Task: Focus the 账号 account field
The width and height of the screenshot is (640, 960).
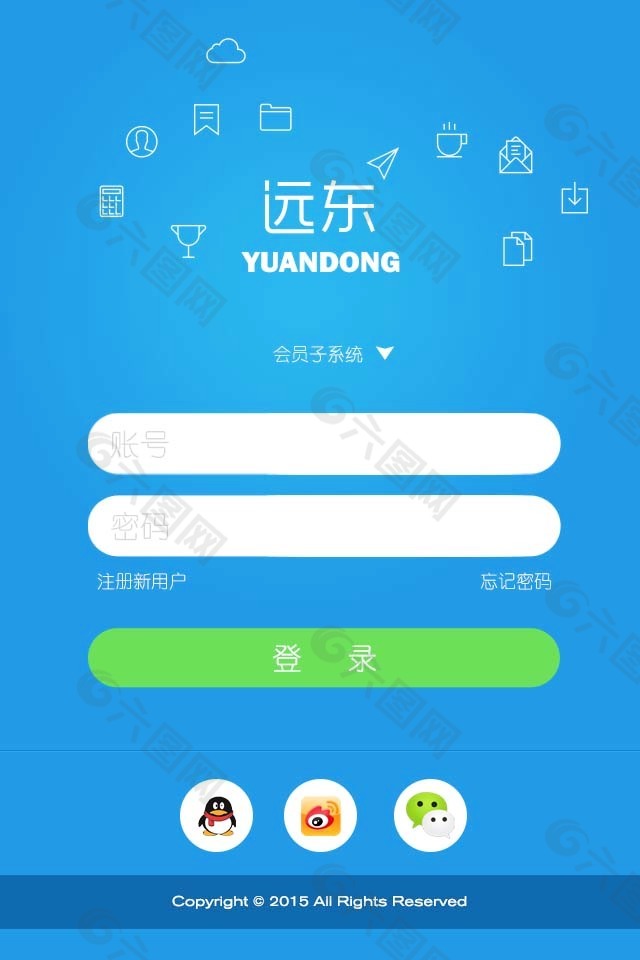Action: [x=323, y=444]
